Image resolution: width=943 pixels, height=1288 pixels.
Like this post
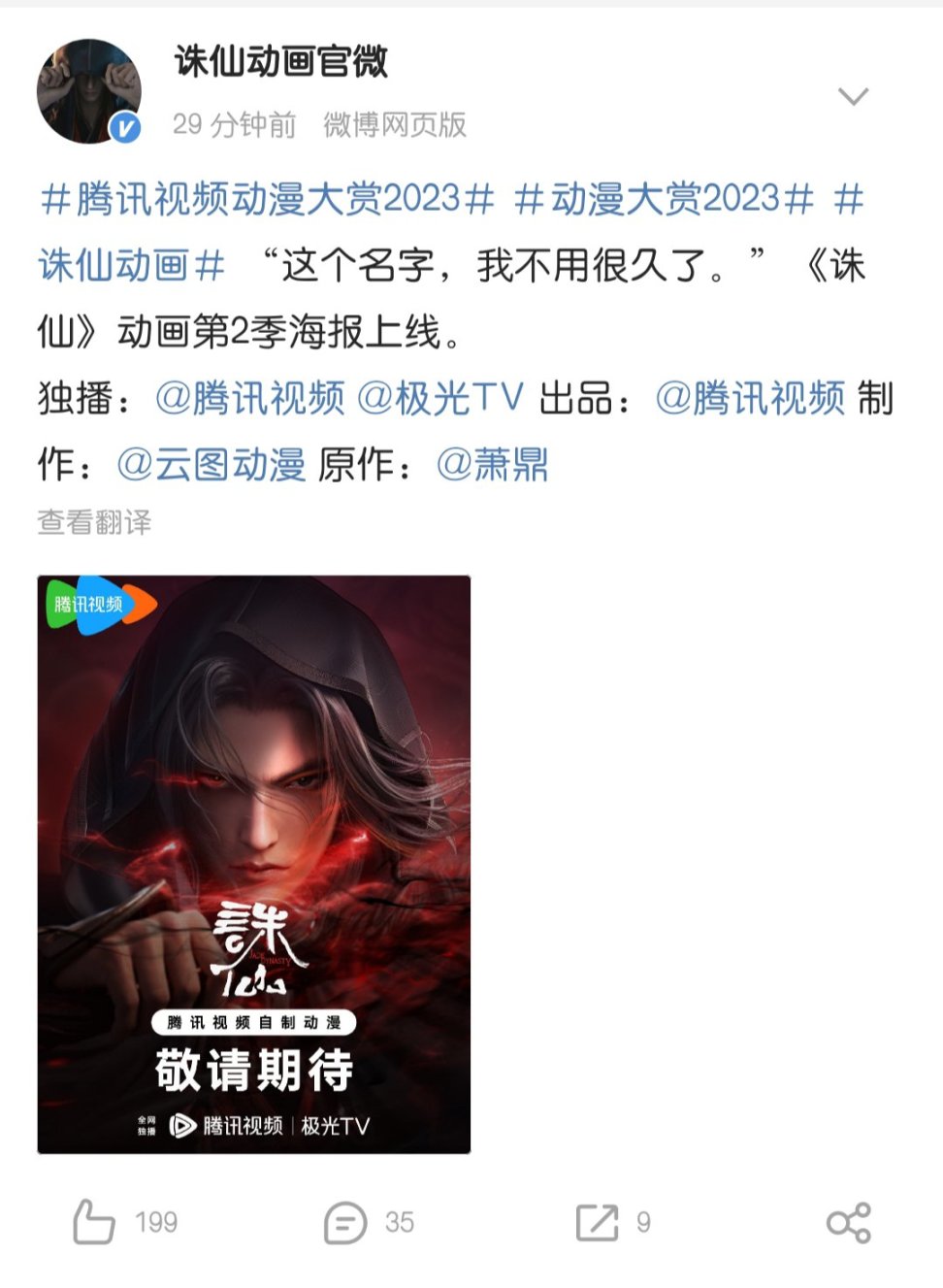click(x=125, y=1222)
